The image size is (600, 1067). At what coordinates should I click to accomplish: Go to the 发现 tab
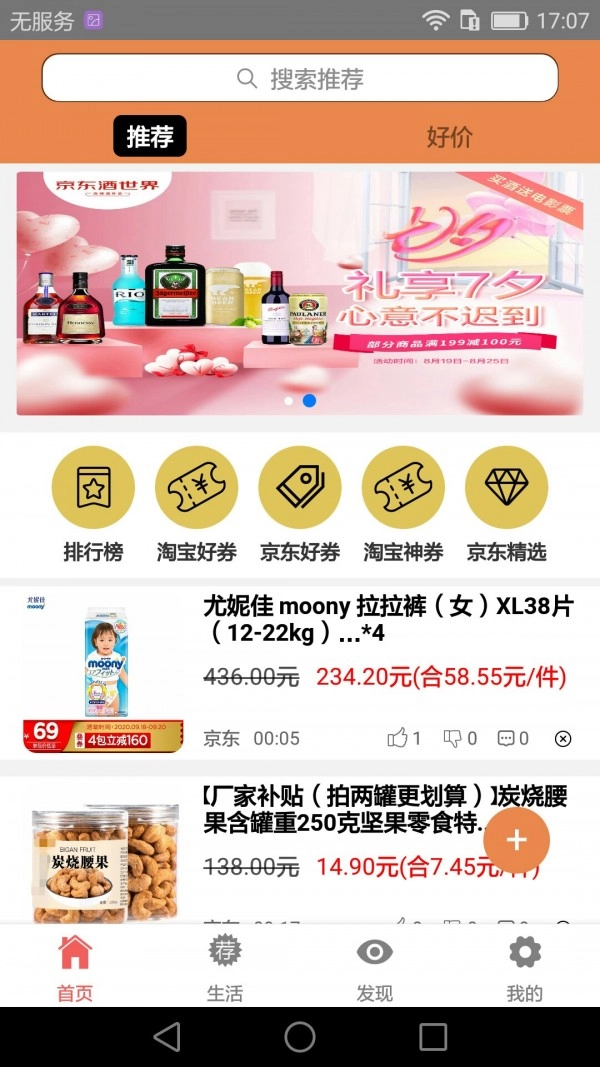(375, 966)
